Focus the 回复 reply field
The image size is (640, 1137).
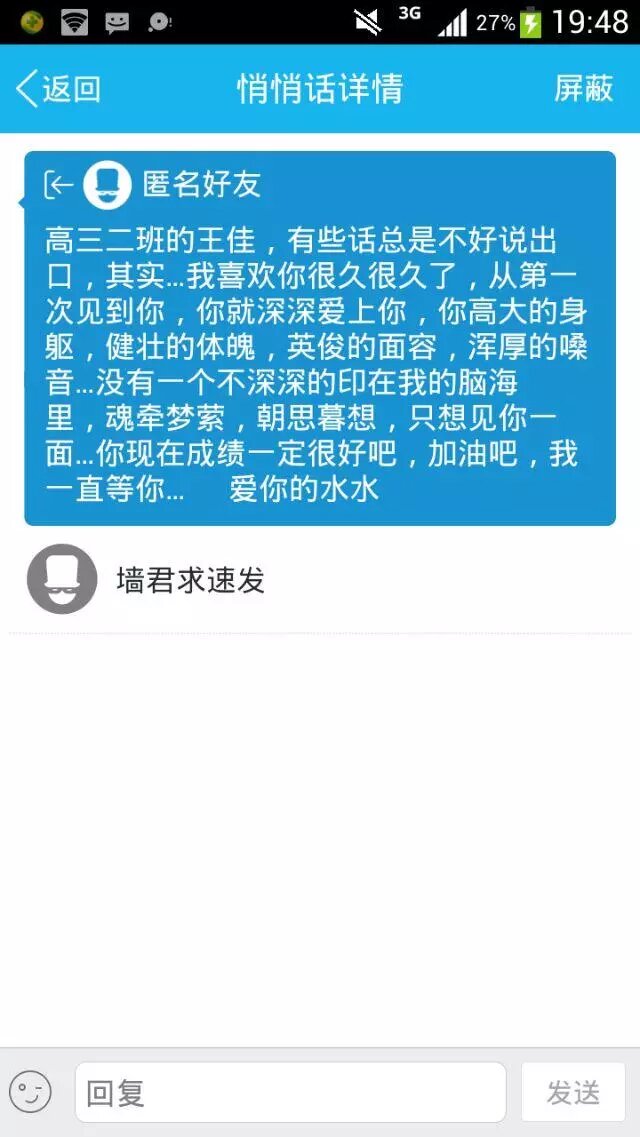click(x=290, y=1092)
